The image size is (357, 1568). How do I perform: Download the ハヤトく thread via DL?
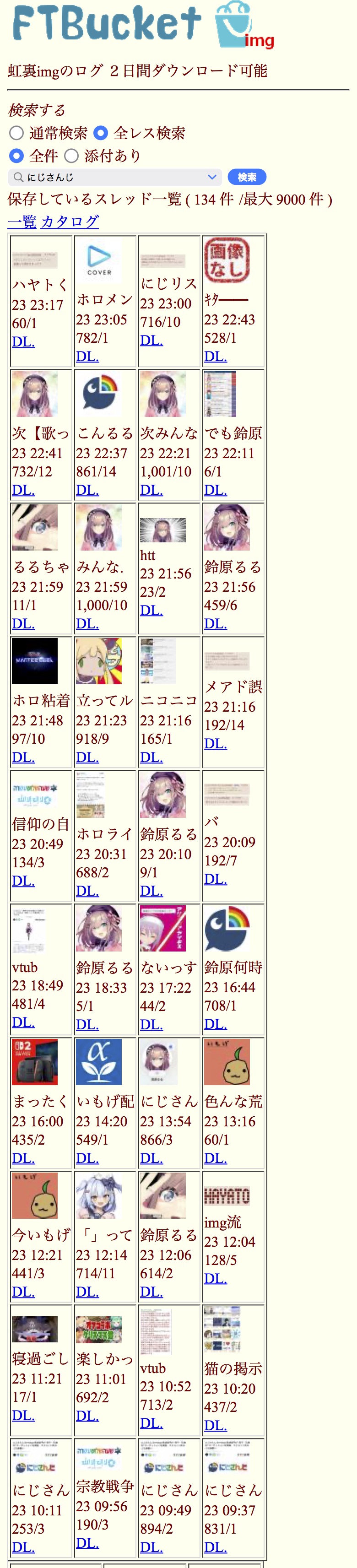[23, 341]
